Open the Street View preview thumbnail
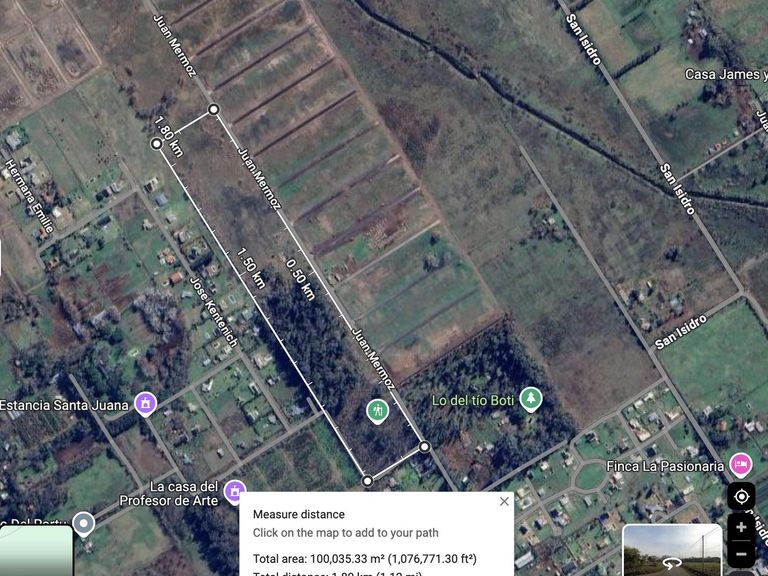The image size is (768, 576). tap(671, 551)
